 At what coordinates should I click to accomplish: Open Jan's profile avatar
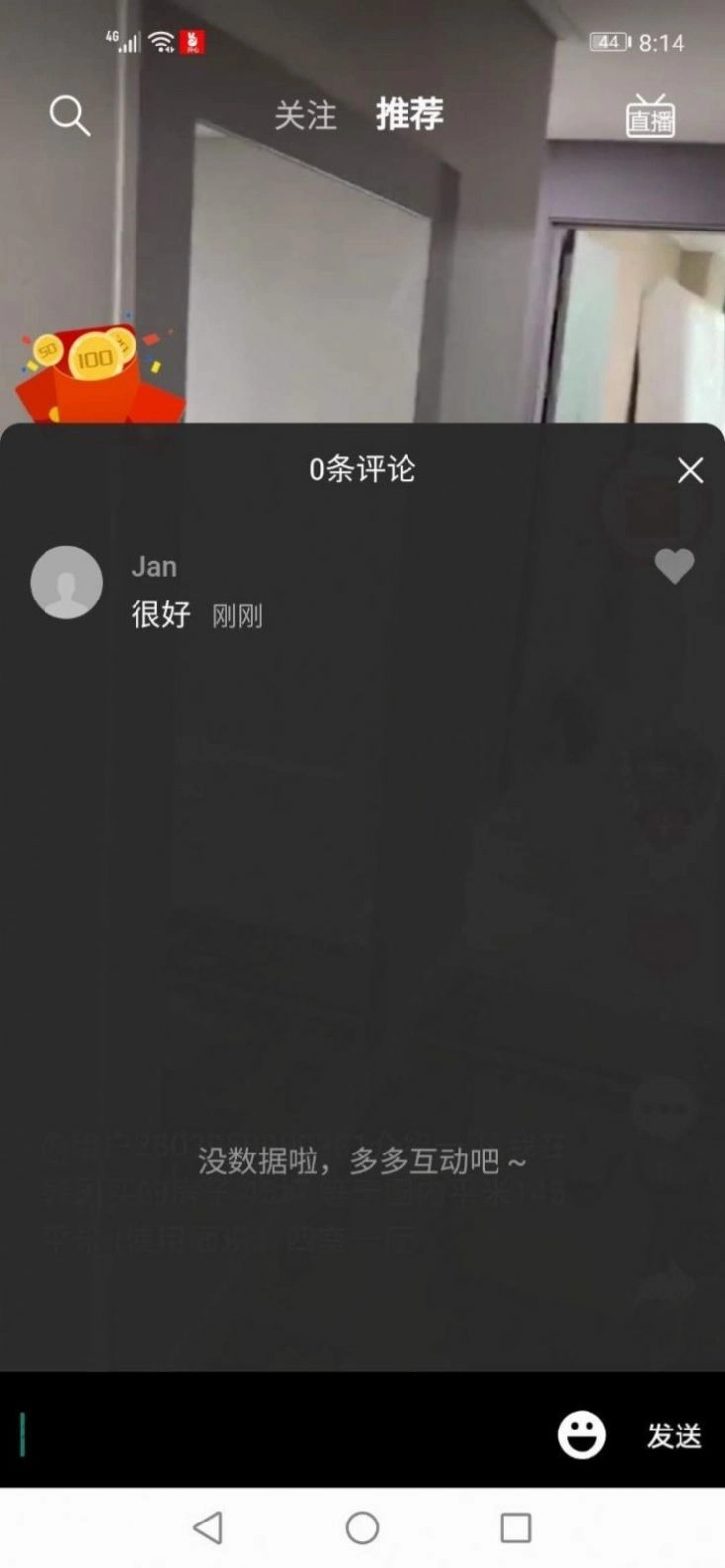coord(65,583)
